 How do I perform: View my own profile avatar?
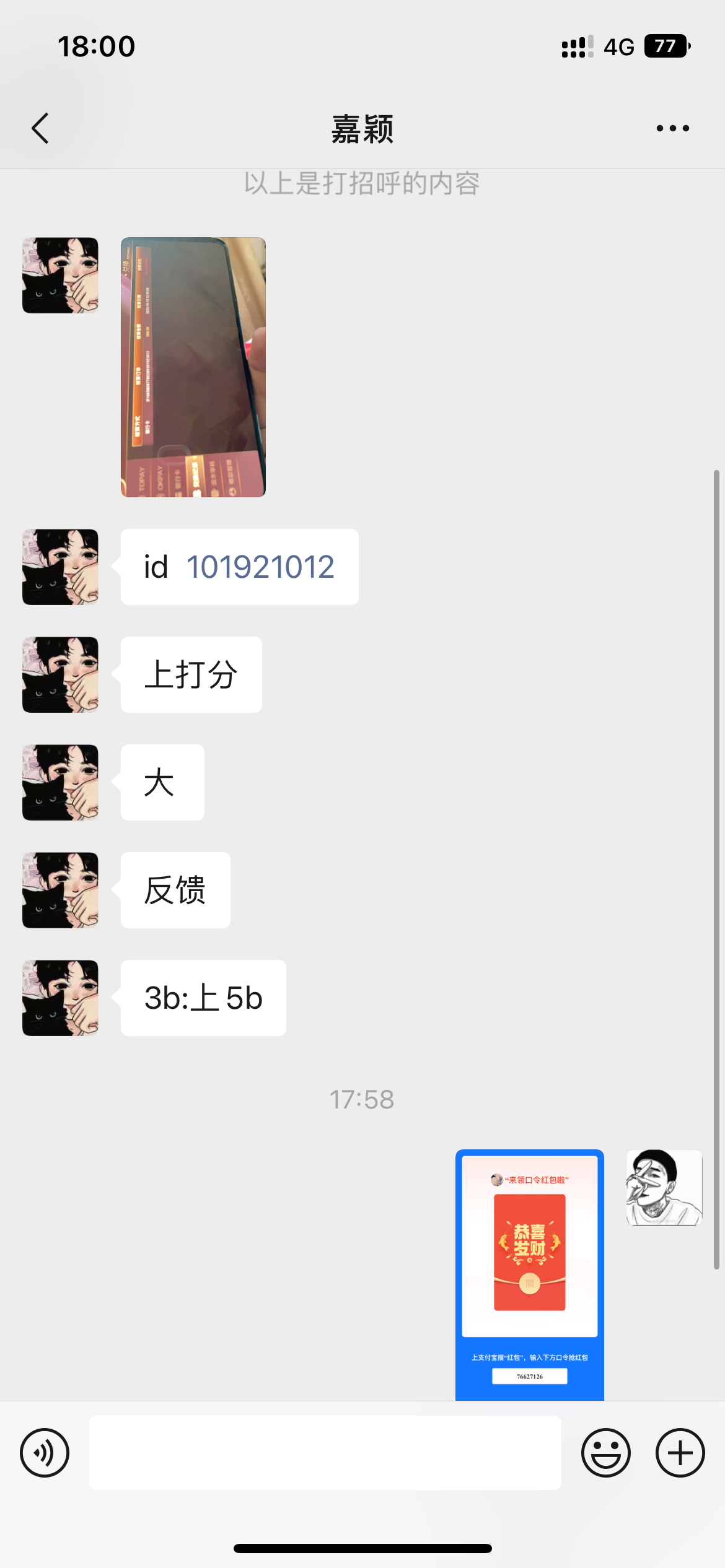point(664,1187)
